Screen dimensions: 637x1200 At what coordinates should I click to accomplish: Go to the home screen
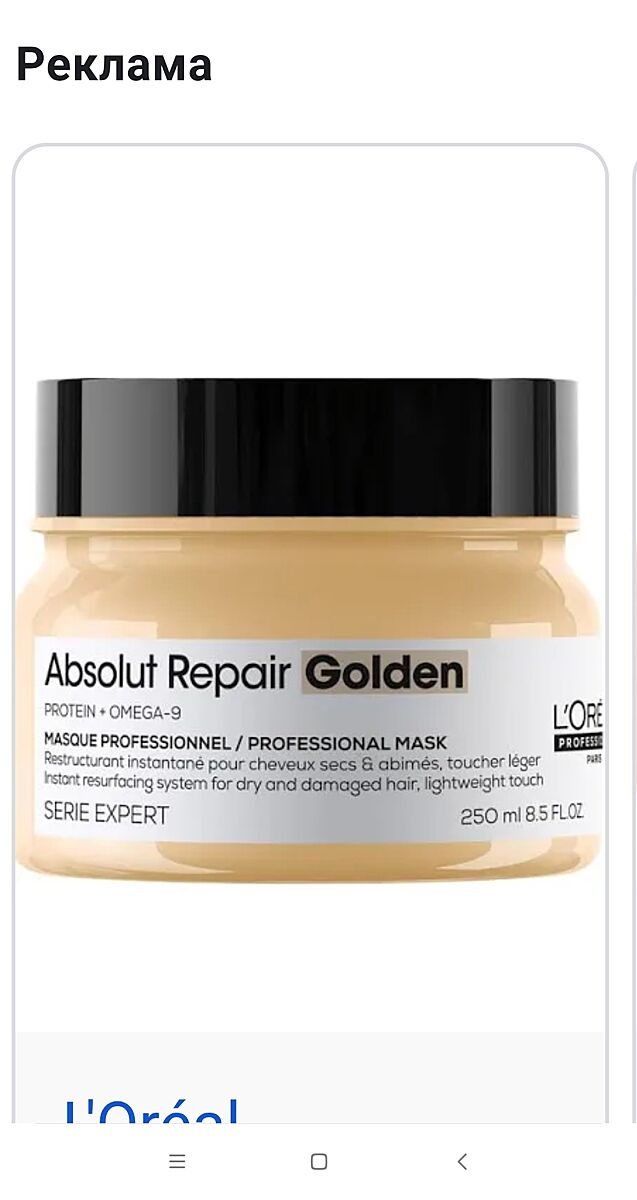pos(319,1161)
